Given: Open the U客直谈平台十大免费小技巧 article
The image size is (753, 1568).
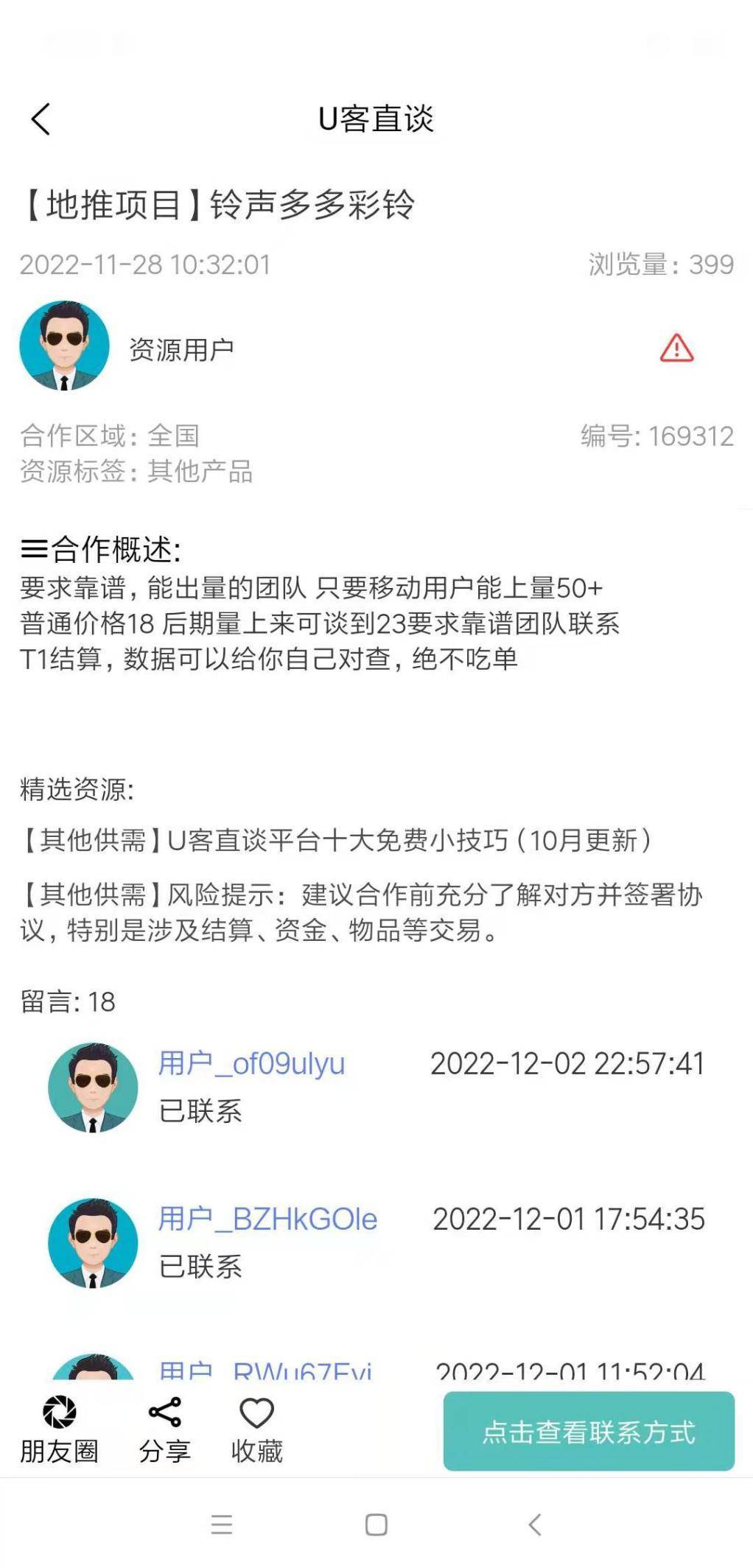Looking at the screenshot, I should click(336, 840).
